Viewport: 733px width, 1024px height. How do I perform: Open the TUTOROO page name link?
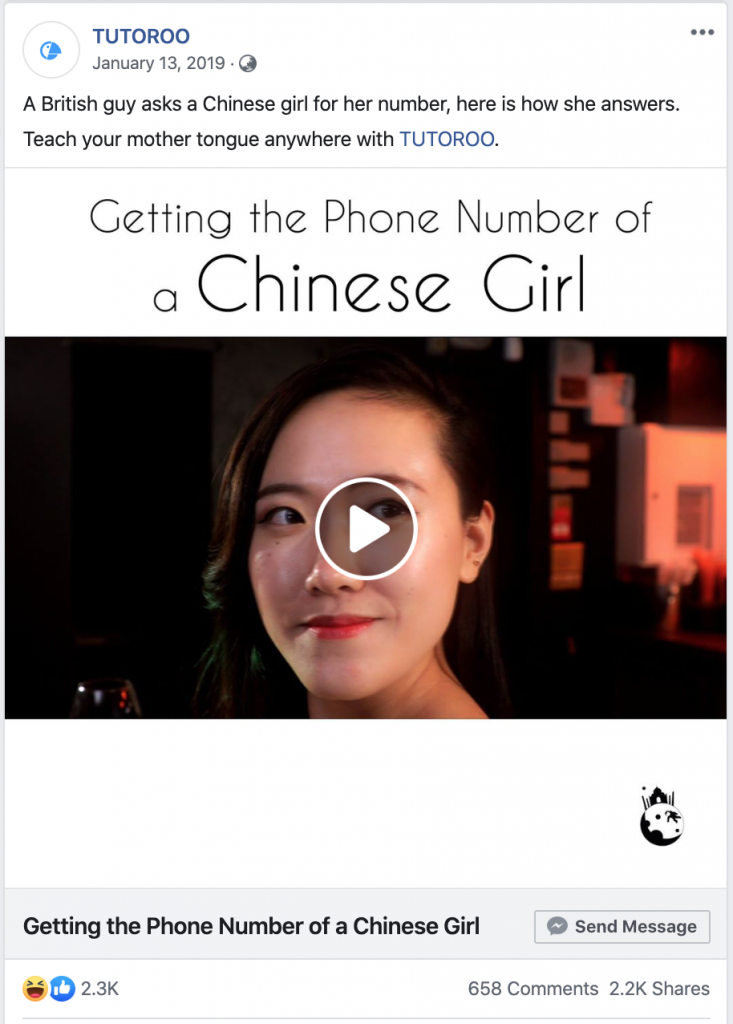141,37
